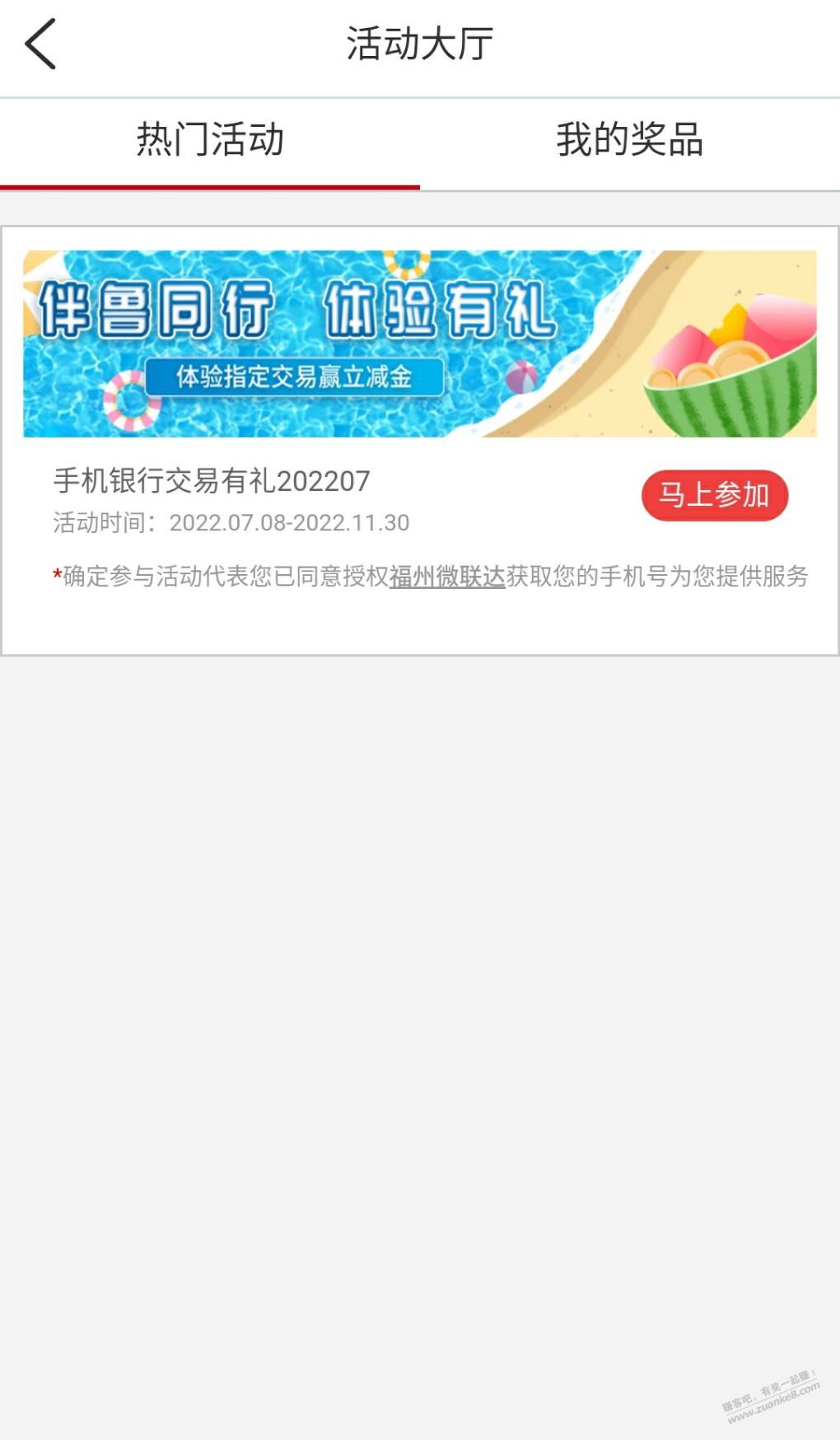The width and height of the screenshot is (840, 1440).
Task: Tap 马上参加 to join the activity
Action: (x=714, y=496)
